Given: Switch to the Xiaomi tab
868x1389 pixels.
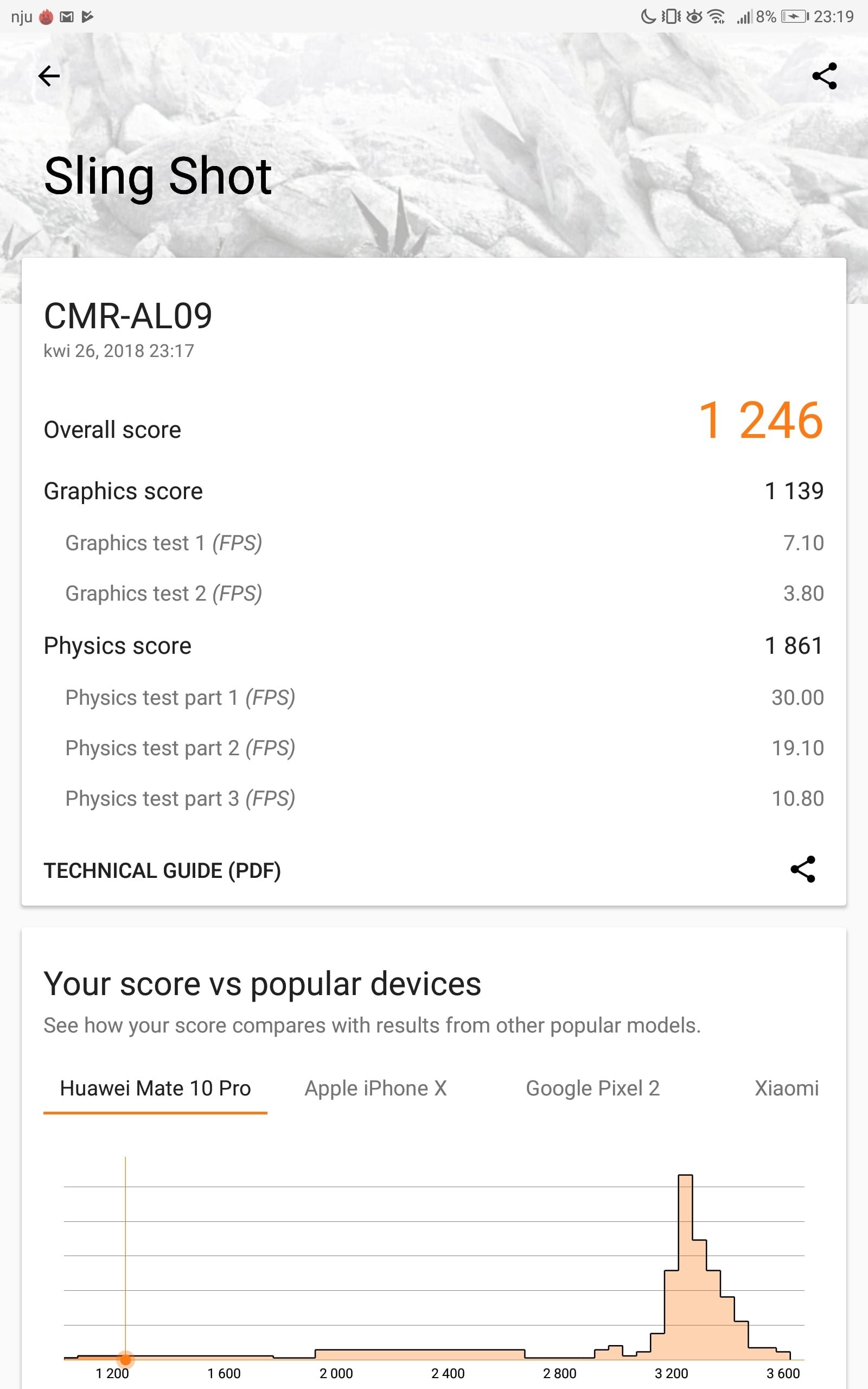Looking at the screenshot, I should (787, 1088).
